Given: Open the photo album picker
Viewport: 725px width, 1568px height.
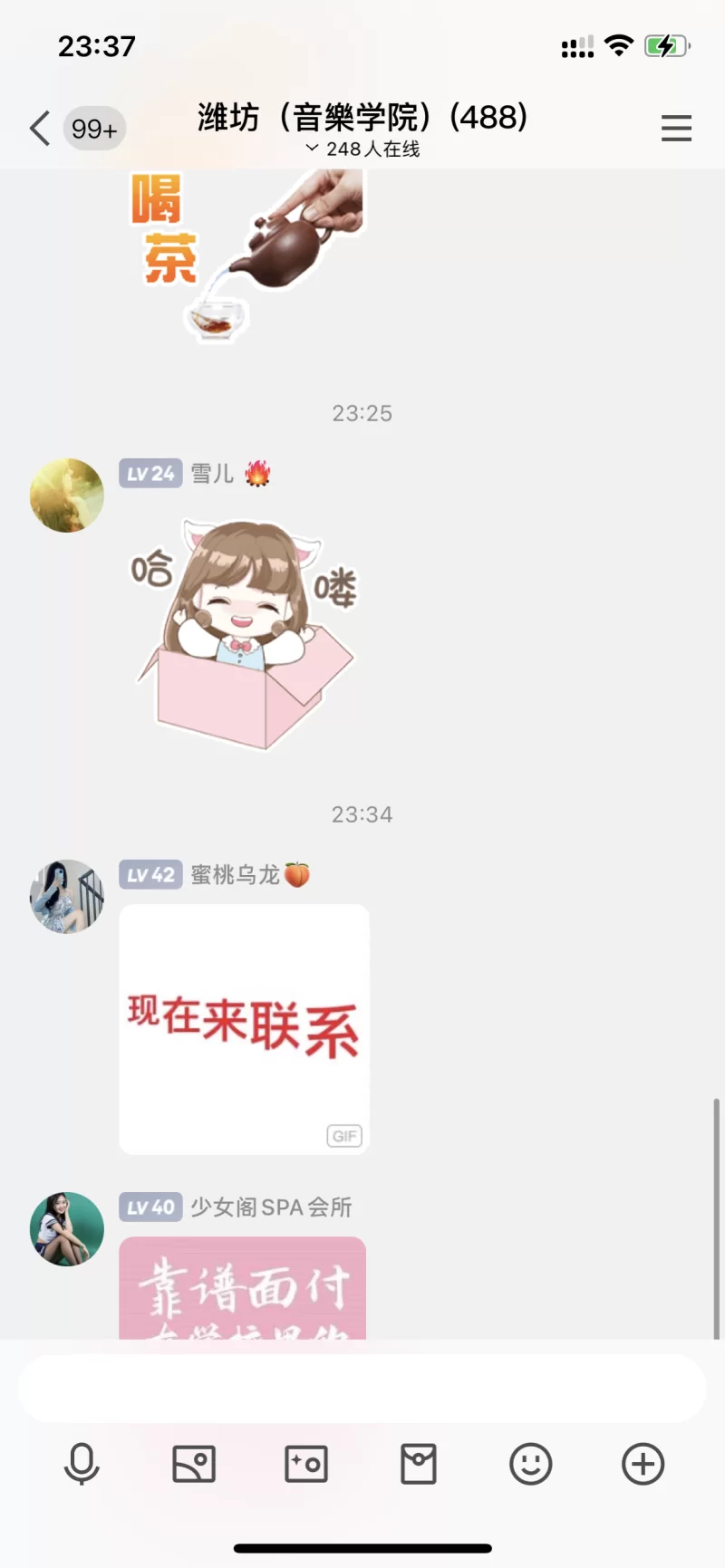Looking at the screenshot, I should click(x=194, y=1464).
